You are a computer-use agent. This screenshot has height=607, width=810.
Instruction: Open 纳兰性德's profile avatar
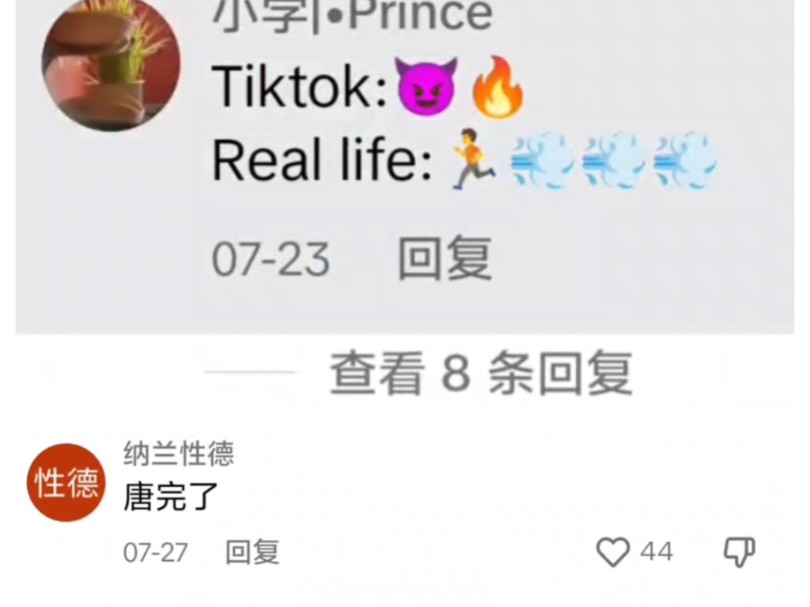point(66,483)
